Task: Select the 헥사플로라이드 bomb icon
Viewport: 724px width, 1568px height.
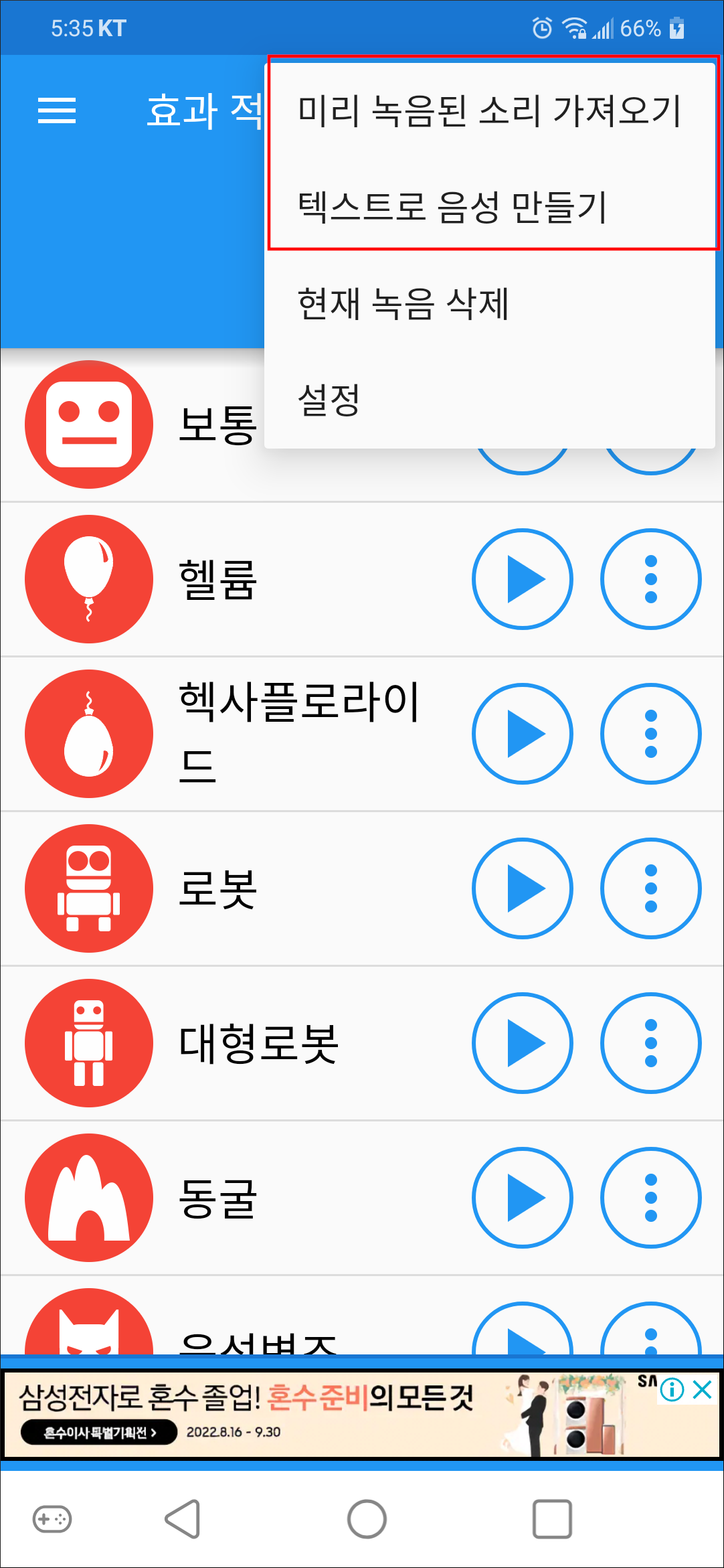Action: pyautogui.click(x=89, y=734)
